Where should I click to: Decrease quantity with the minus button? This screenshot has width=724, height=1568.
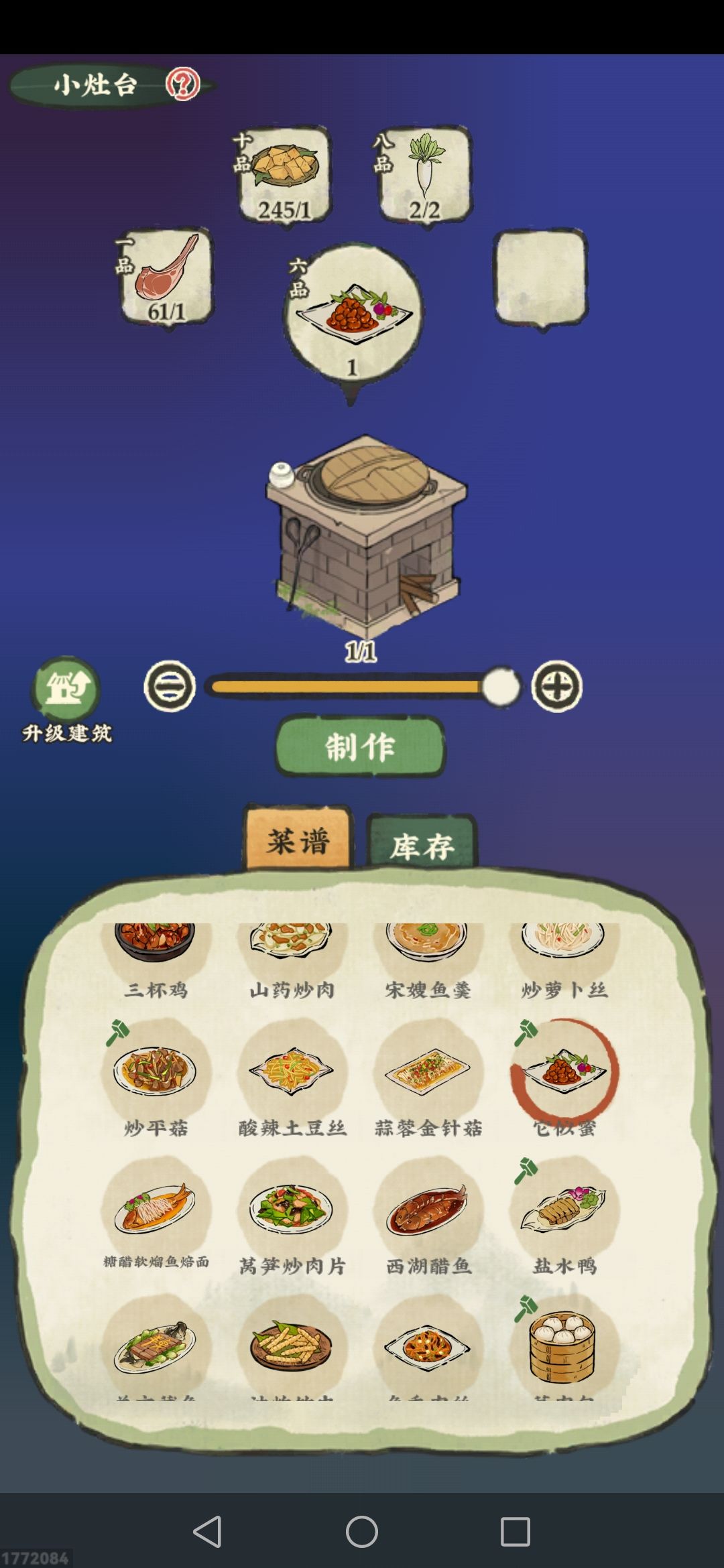point(170,686)
